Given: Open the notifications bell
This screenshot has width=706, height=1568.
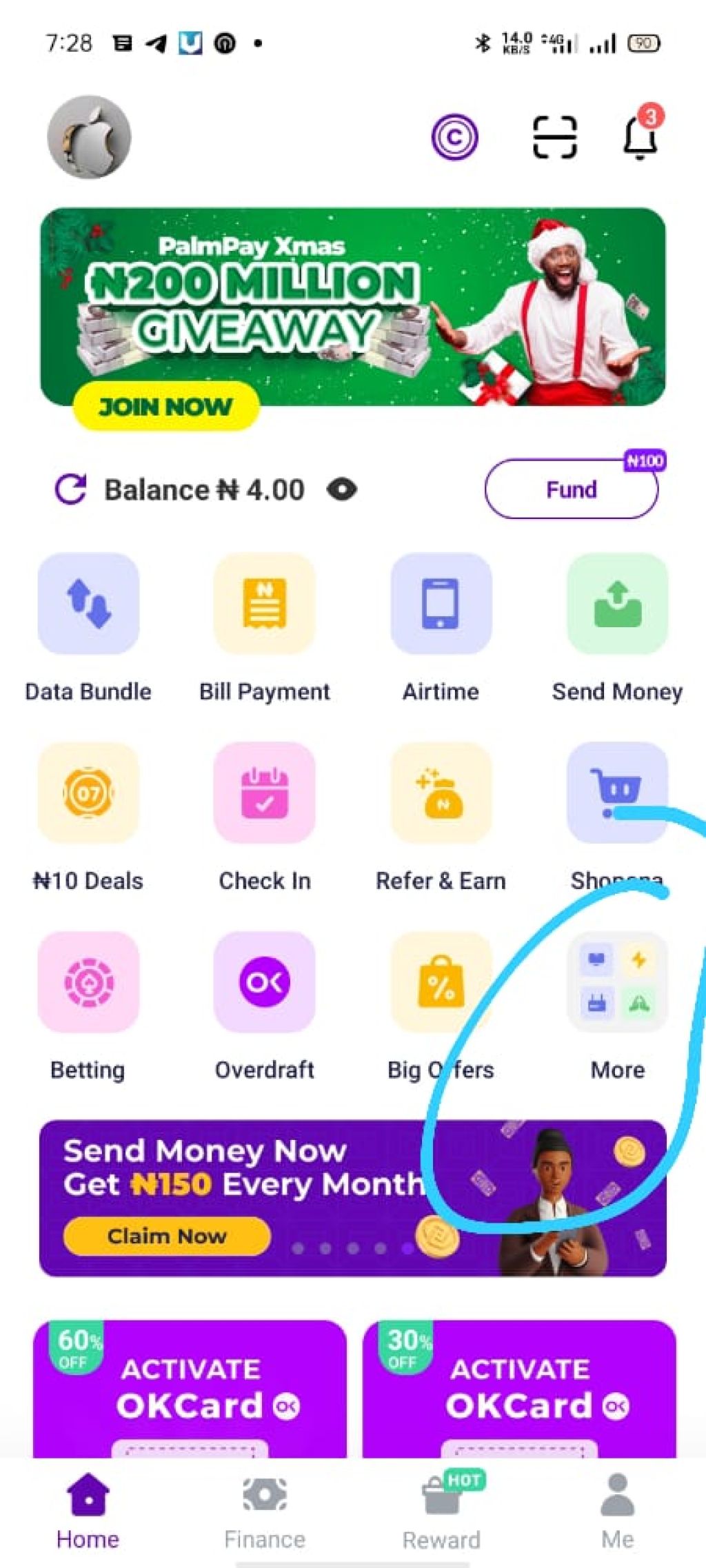Looking at the screenshot, I should [x=640, y=137].
